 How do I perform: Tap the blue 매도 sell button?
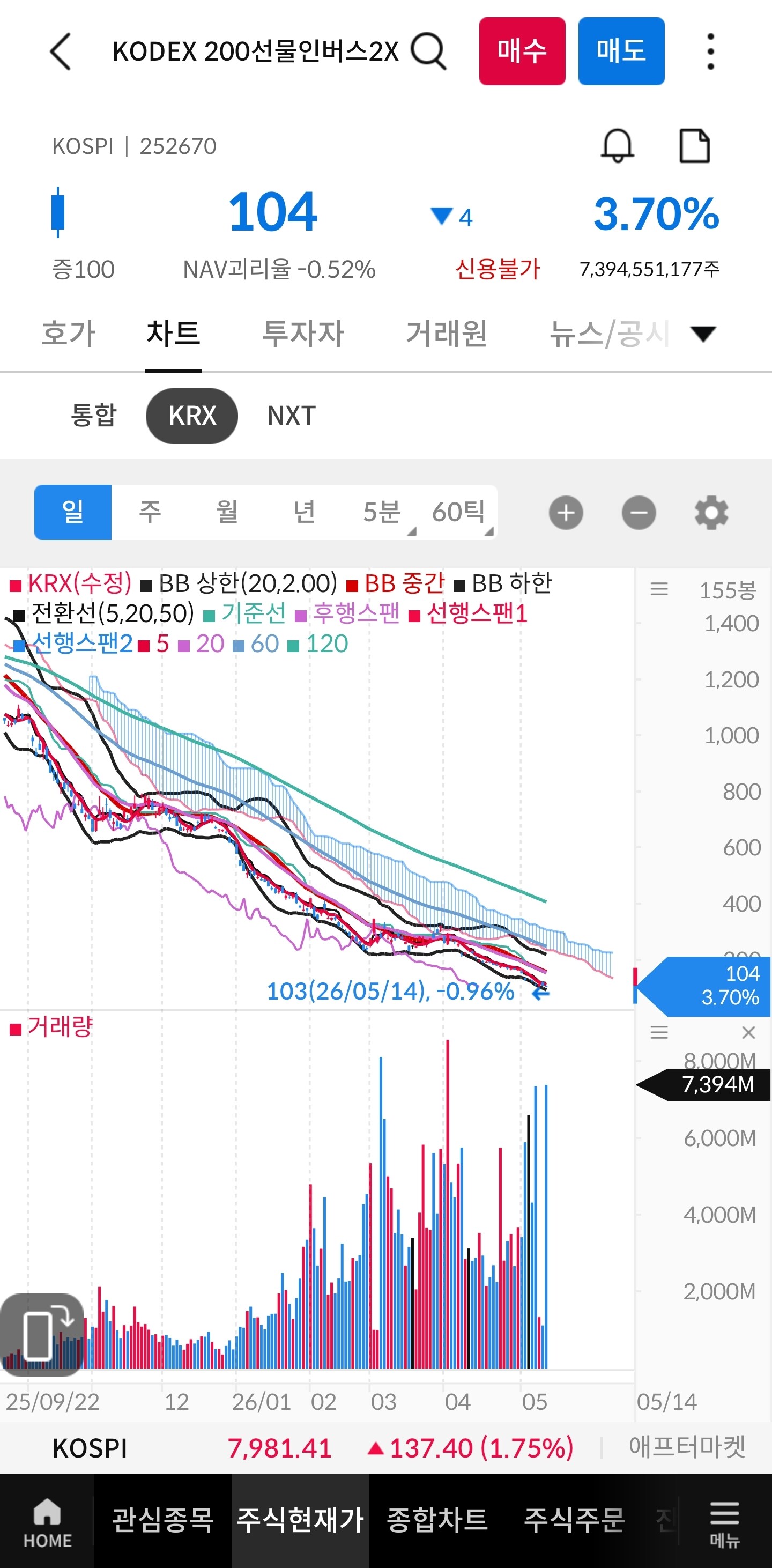(x=621, y=51)
